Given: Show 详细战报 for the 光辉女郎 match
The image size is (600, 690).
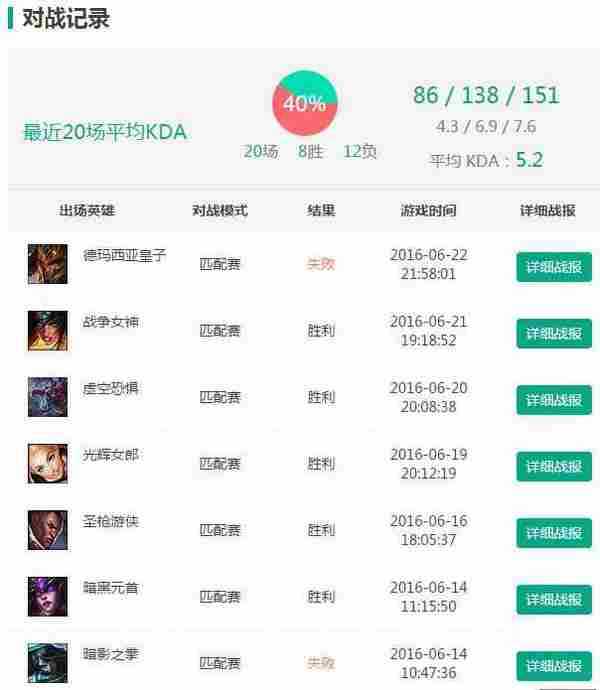Looking at the screenshot, I should [x=554, y=466].
